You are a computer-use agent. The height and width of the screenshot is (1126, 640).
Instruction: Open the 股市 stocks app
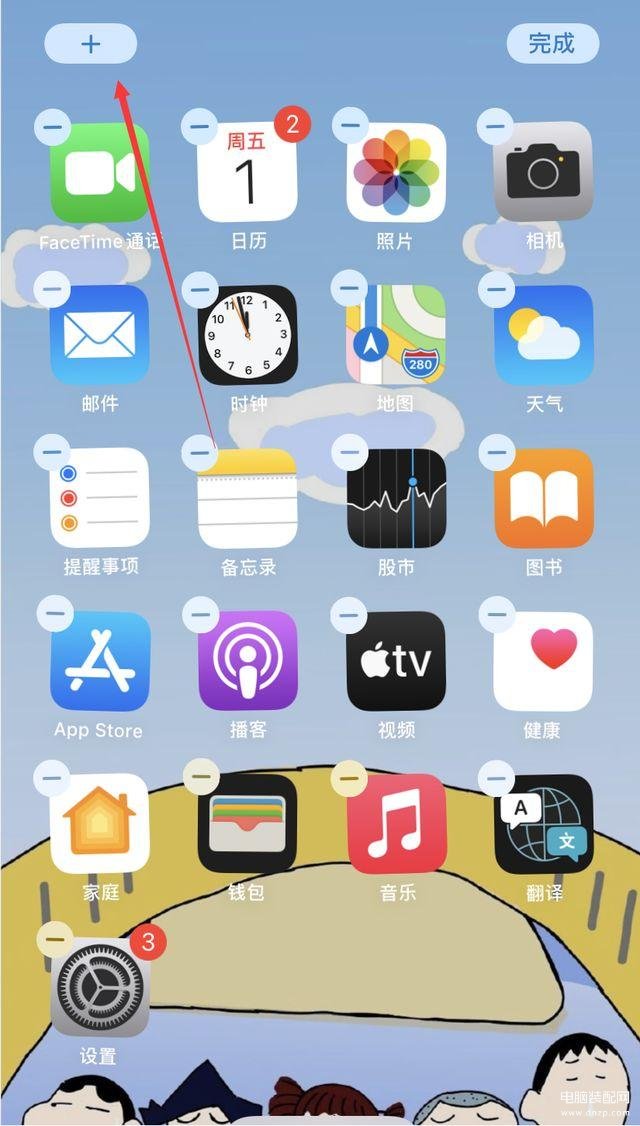(x=396, y=498)
